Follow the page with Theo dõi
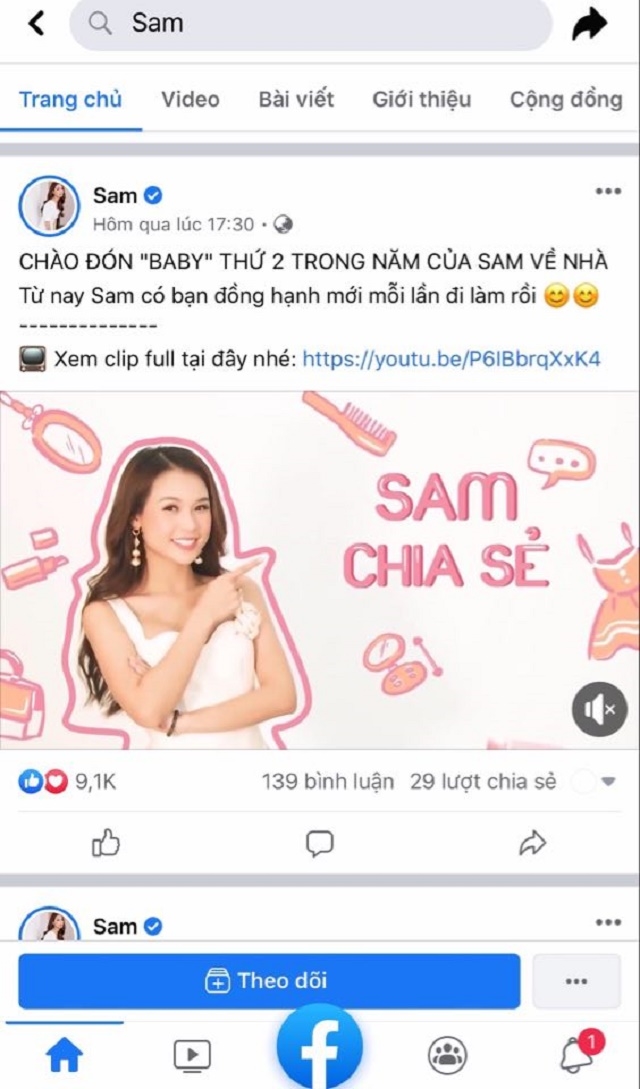Image resolution: width=640 pixels, height=1089 pixels. coord(269,981)
